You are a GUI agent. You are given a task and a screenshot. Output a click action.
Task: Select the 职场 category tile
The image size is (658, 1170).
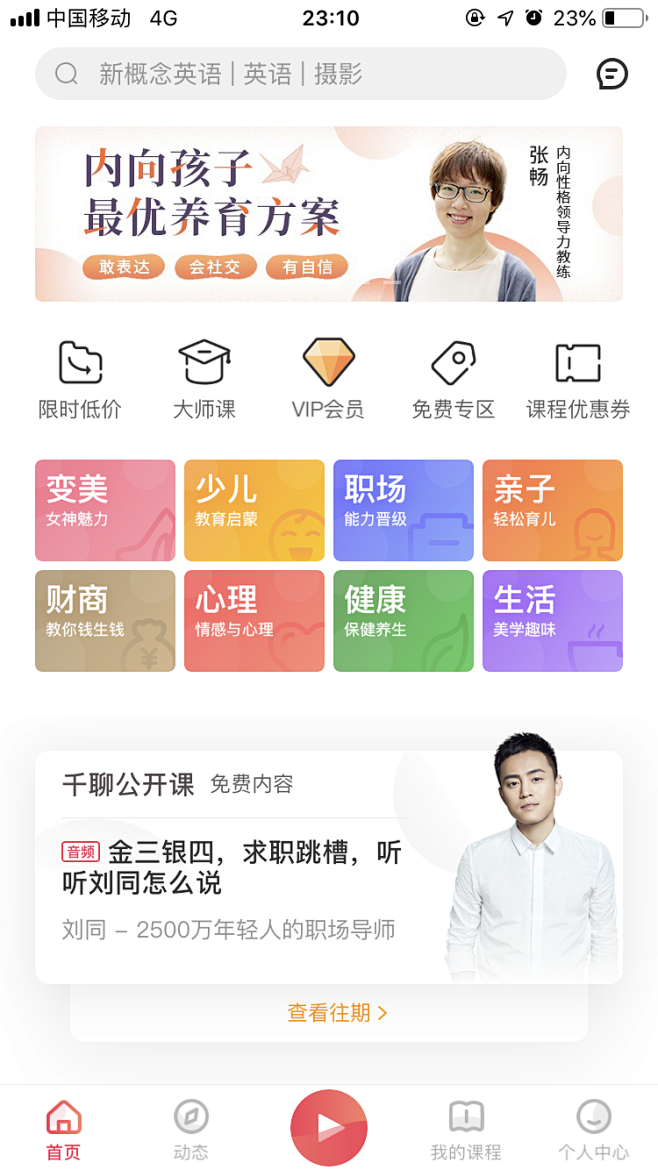tap(403, 510)
